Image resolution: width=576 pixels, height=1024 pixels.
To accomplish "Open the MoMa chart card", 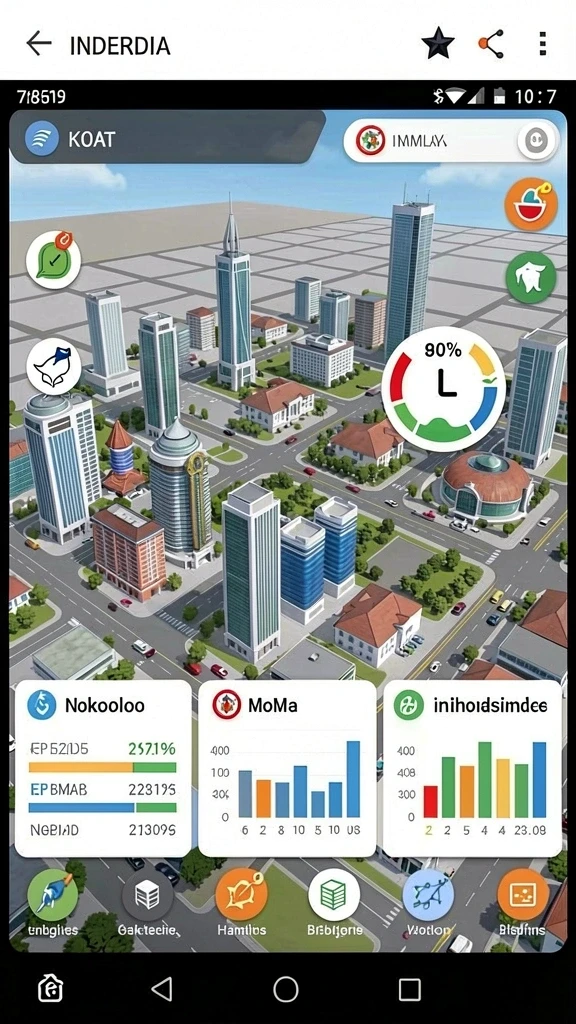I will [287, 768].
